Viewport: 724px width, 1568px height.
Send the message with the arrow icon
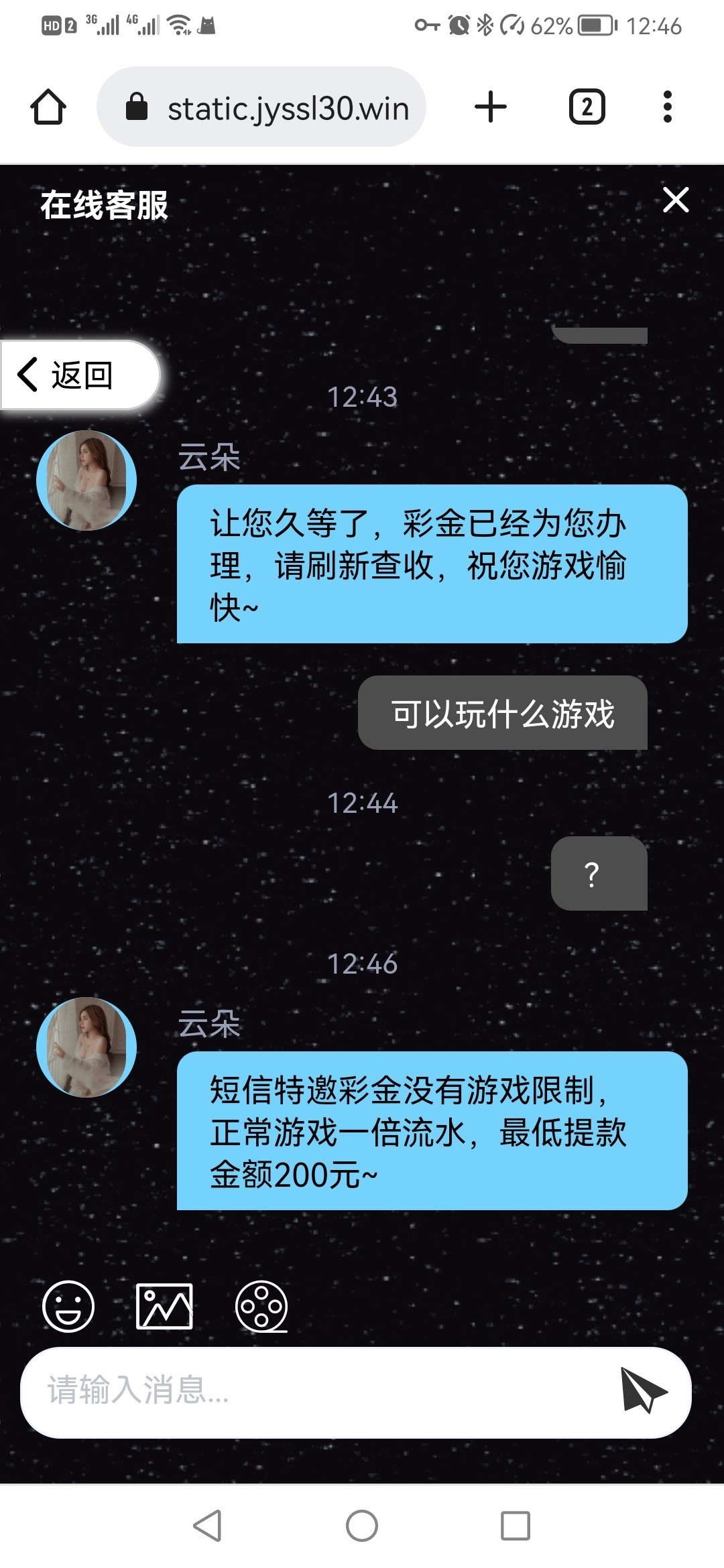(642, 1390)
